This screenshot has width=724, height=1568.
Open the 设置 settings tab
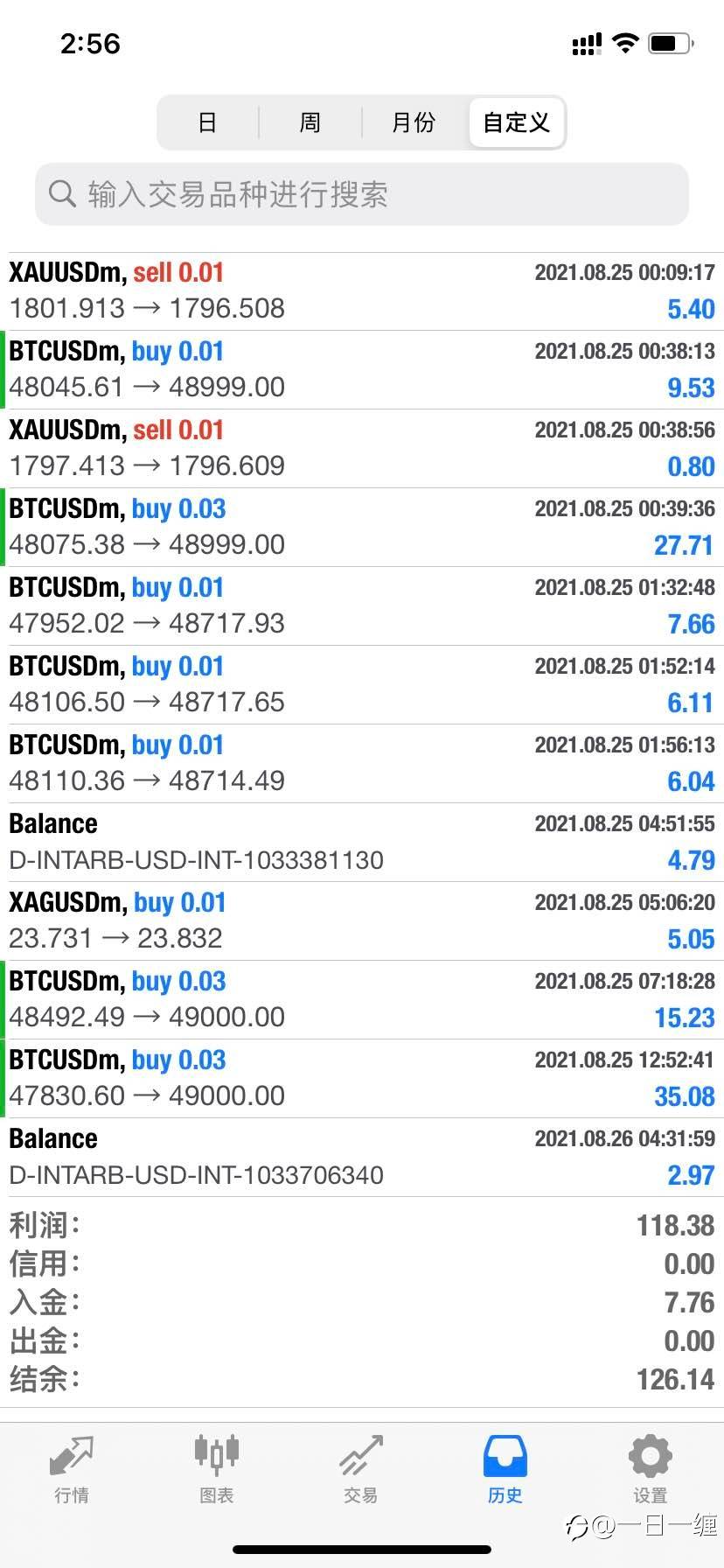650,1470
